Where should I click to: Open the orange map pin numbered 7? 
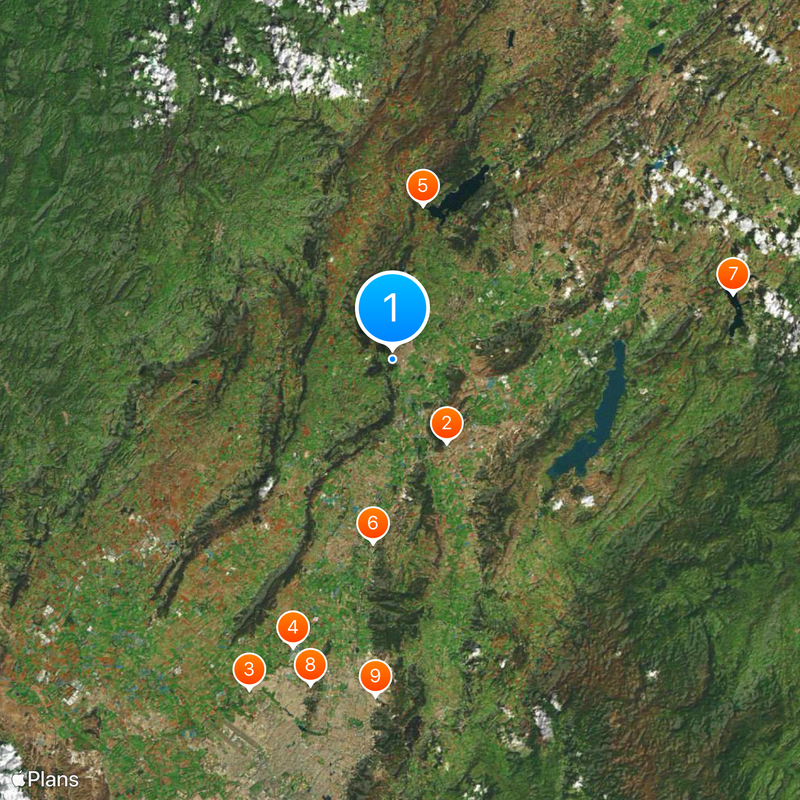(733, 274)
